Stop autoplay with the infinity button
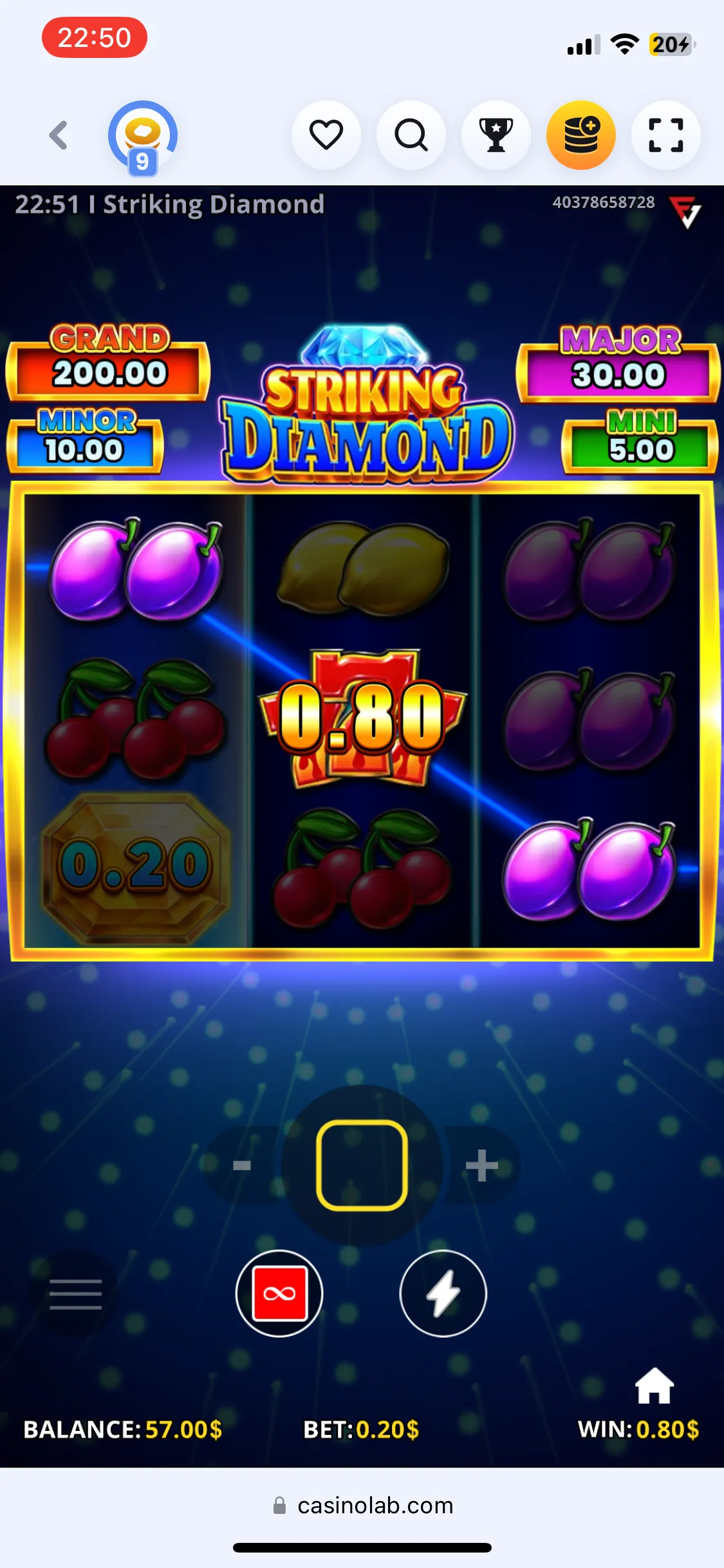This screenshot has width=724, height=1568. tap(279, 1294)
